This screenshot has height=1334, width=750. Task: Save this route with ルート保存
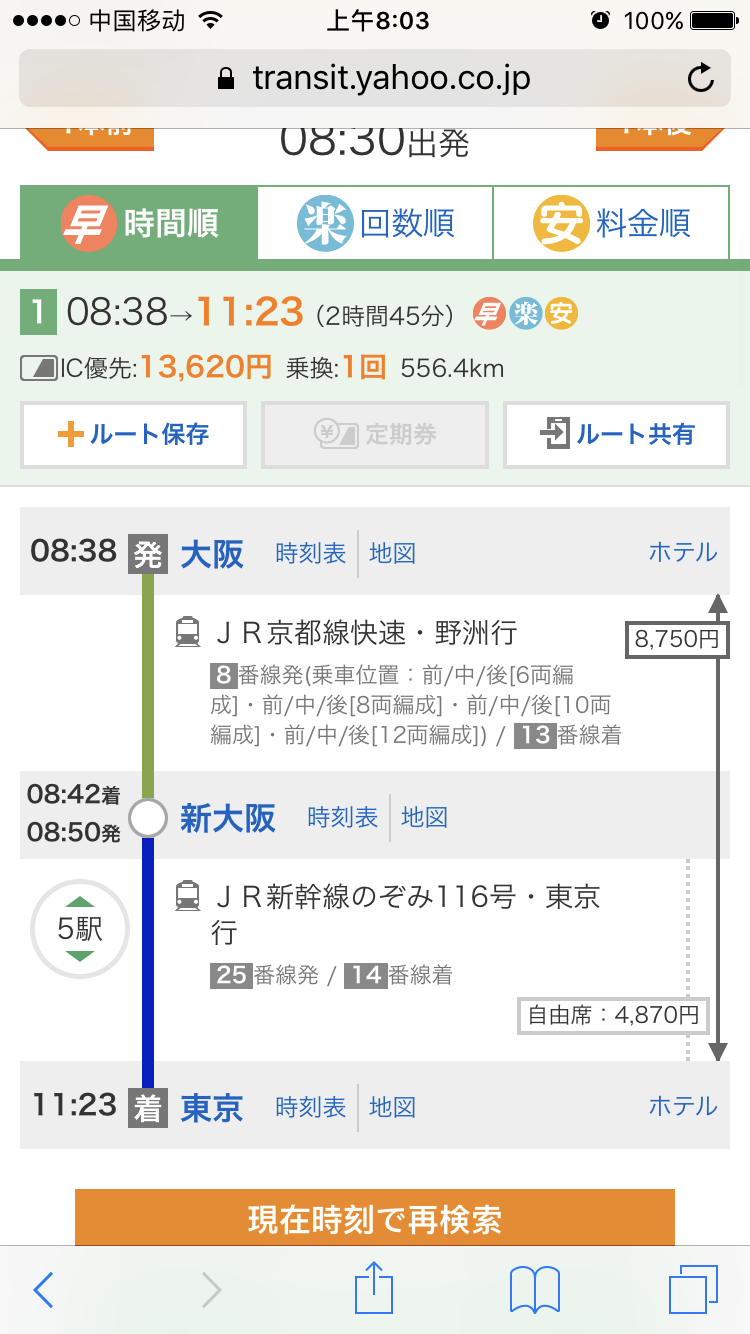[x=133, y=434]
